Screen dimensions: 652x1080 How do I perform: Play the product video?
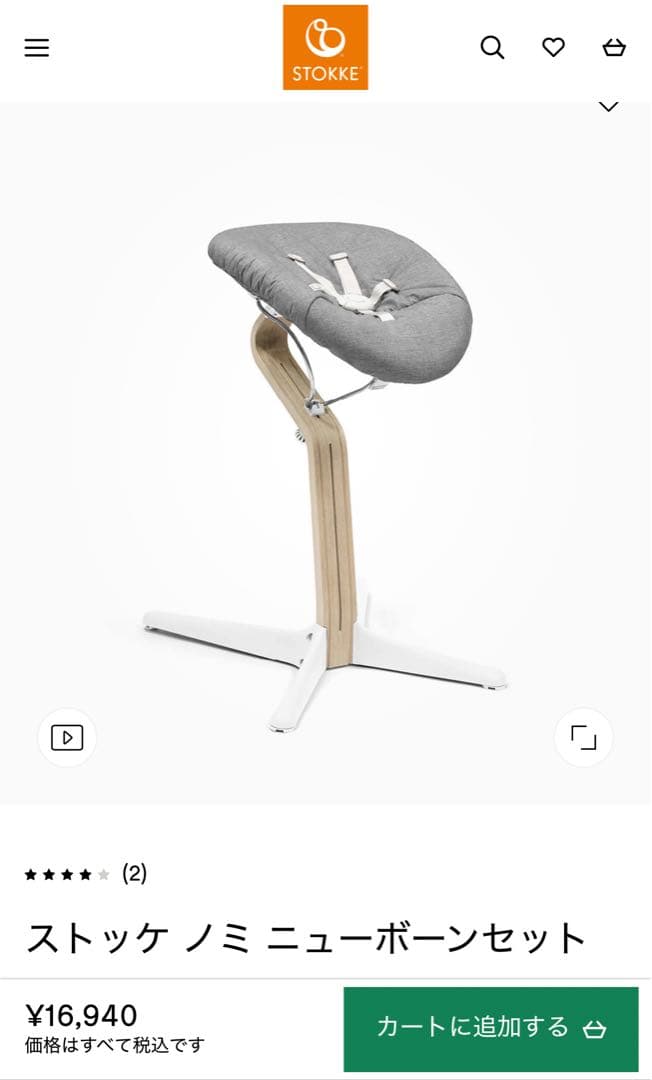(x=67, y=738)
